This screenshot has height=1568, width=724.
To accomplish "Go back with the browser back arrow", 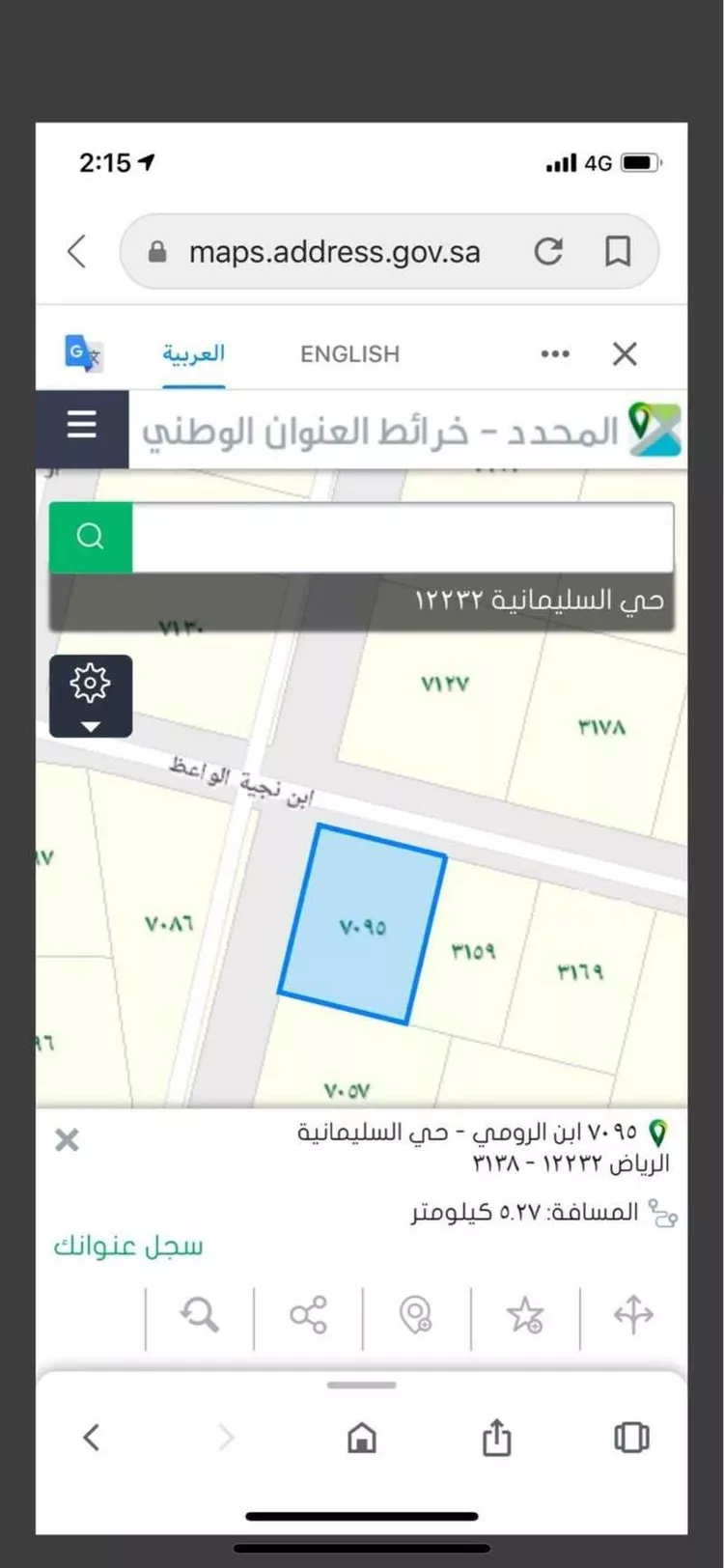I will coord(91,1437).
